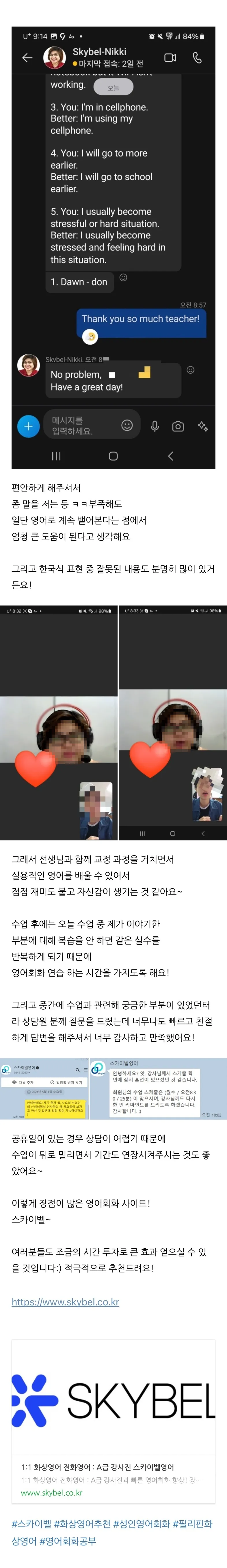This screenshot has height=1568, width=227.
Task: Tap the #스카이벨 hashtag
Action: click(31, 1523)
